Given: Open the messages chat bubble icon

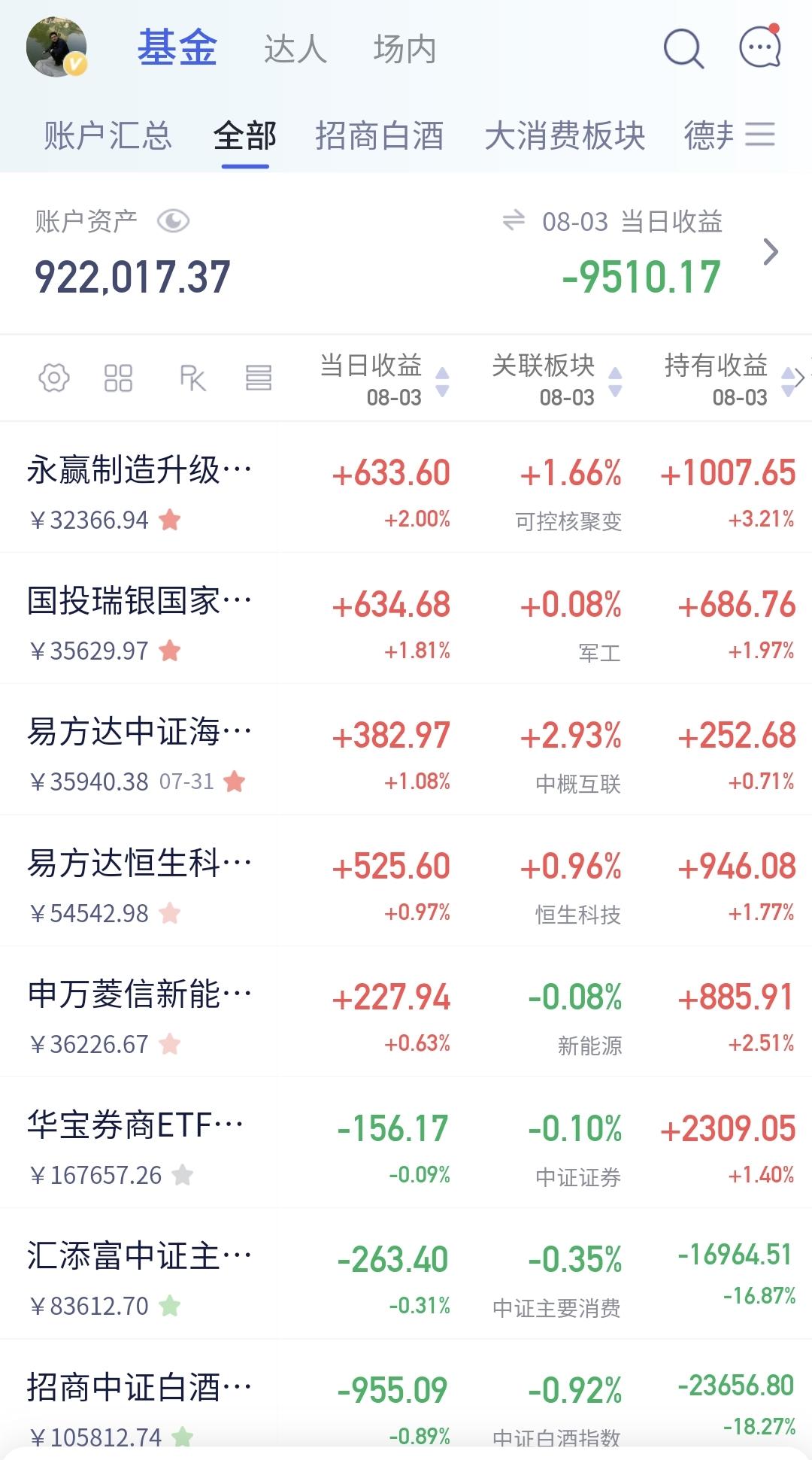Looking at the screenshot, I should click(760, 47).
